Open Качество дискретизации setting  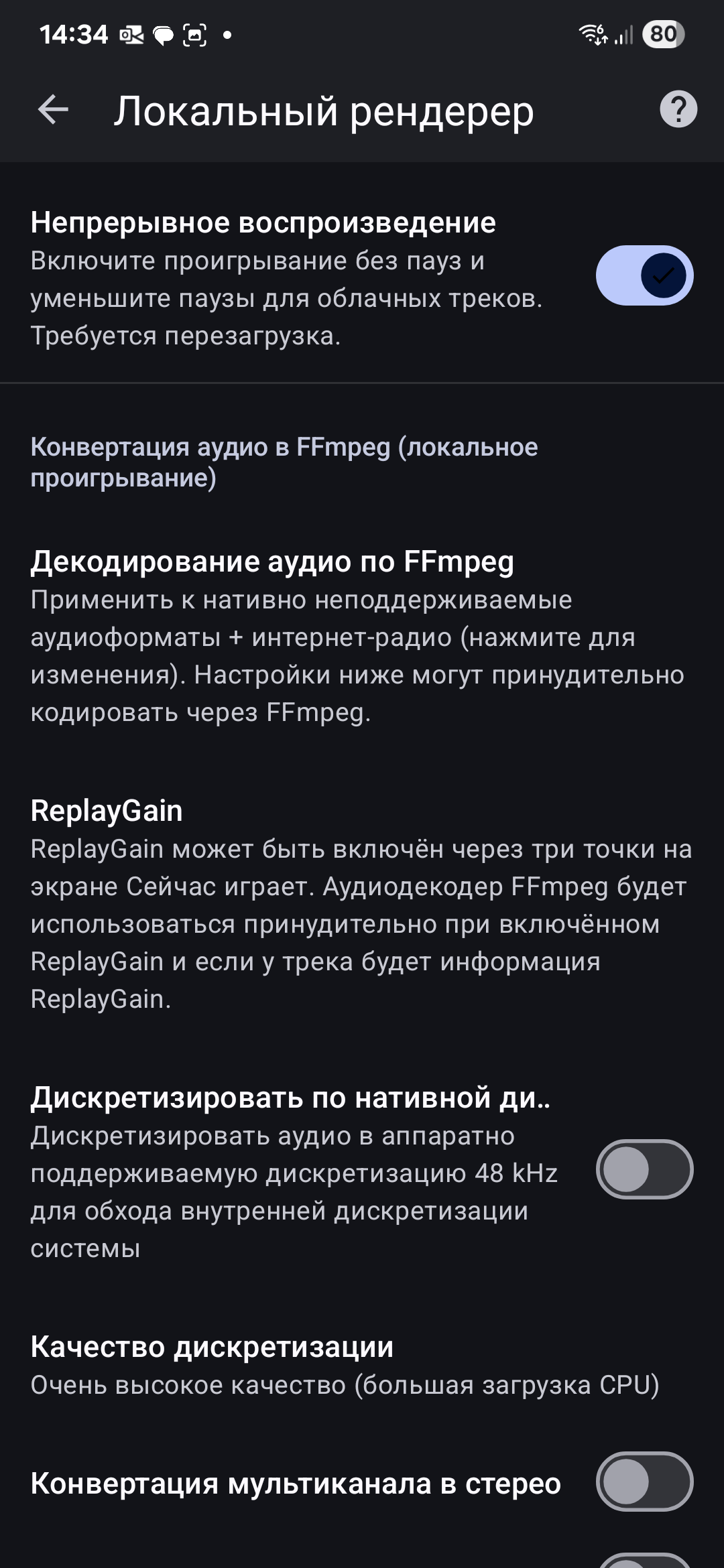tap(345, 1364)
